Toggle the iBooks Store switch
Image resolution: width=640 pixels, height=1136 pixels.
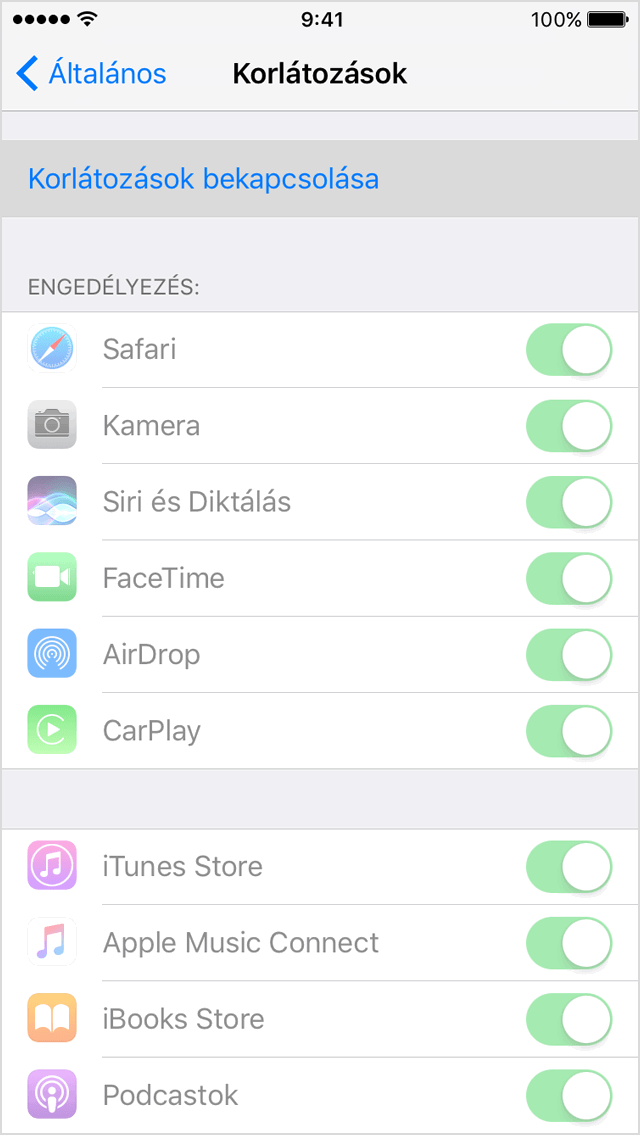(568, 1019)
